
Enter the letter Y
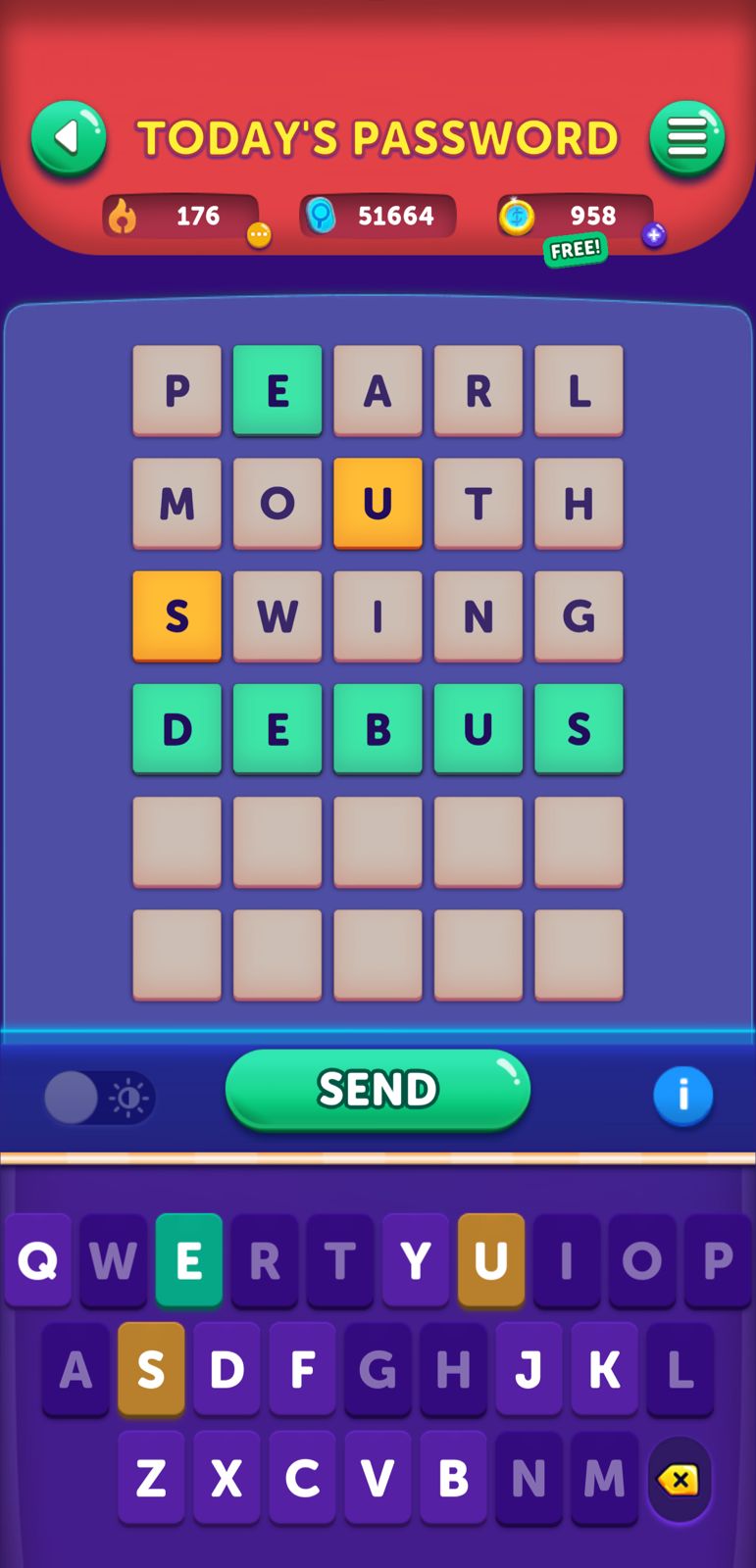coord(416,1260)
